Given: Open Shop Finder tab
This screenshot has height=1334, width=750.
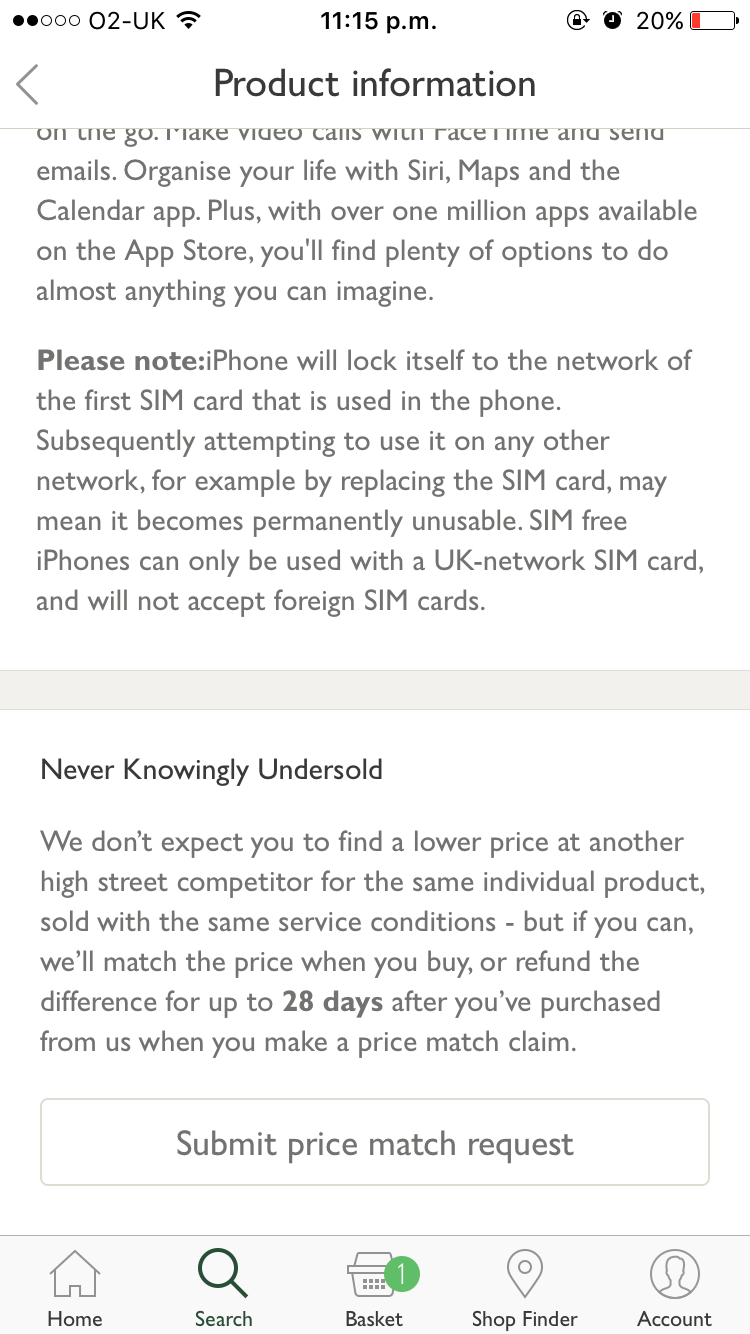Looking at the screenshot, I should pos(525,1289).
